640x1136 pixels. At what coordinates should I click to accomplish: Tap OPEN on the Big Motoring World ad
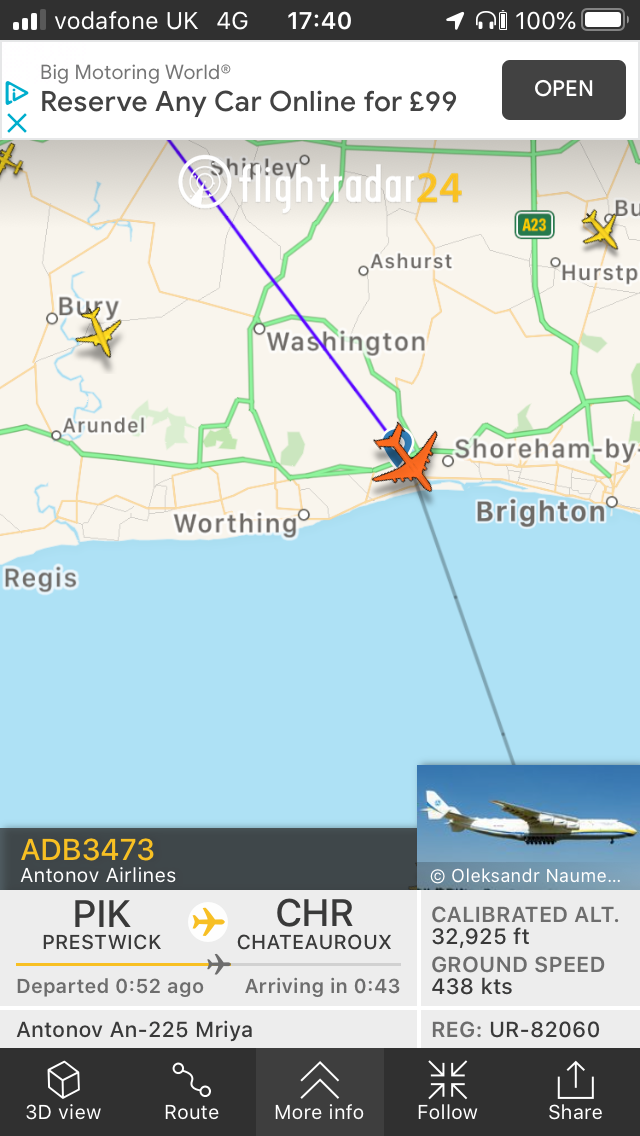563,89
